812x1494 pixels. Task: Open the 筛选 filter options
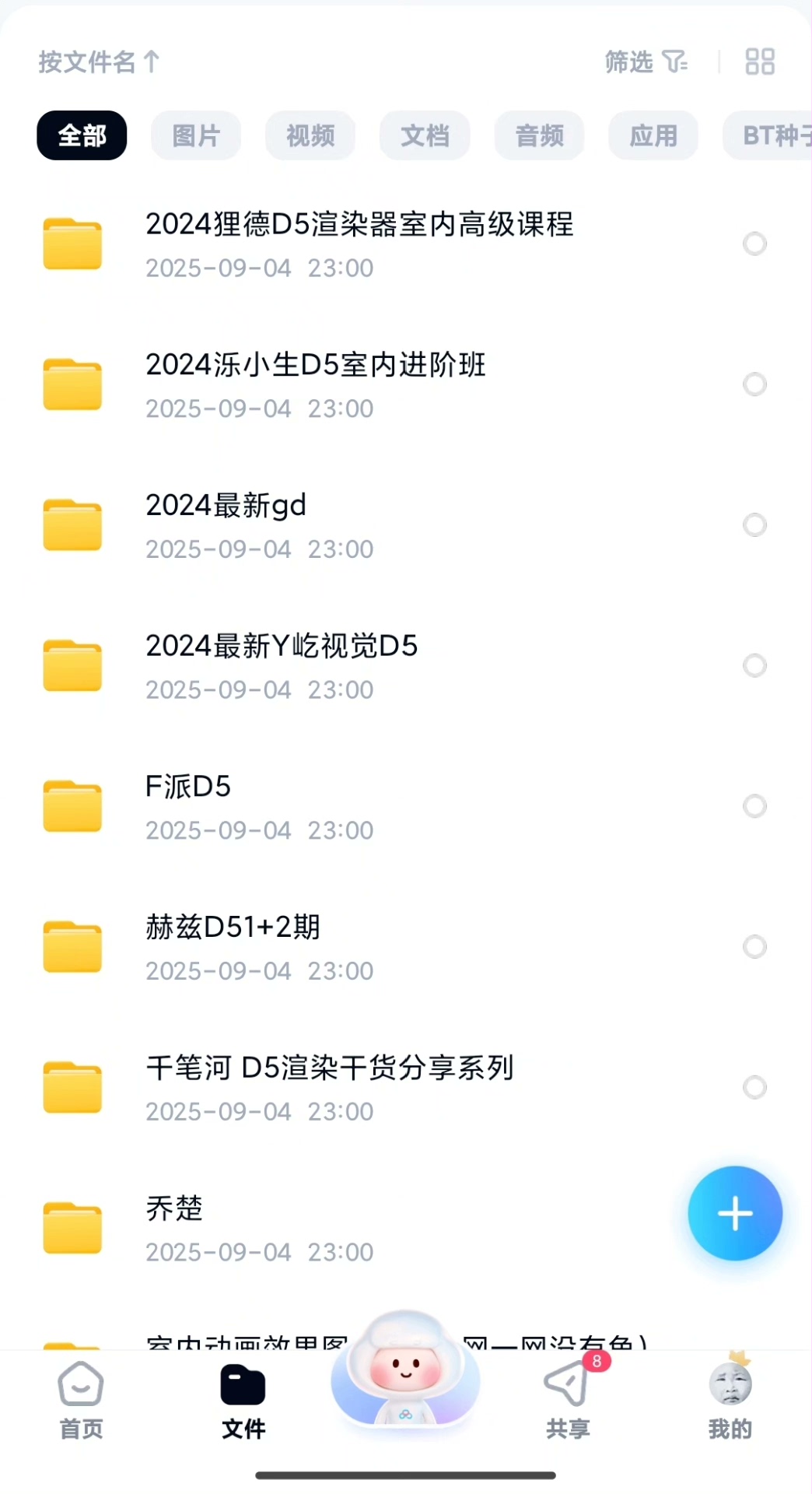(x=646, y=61)
